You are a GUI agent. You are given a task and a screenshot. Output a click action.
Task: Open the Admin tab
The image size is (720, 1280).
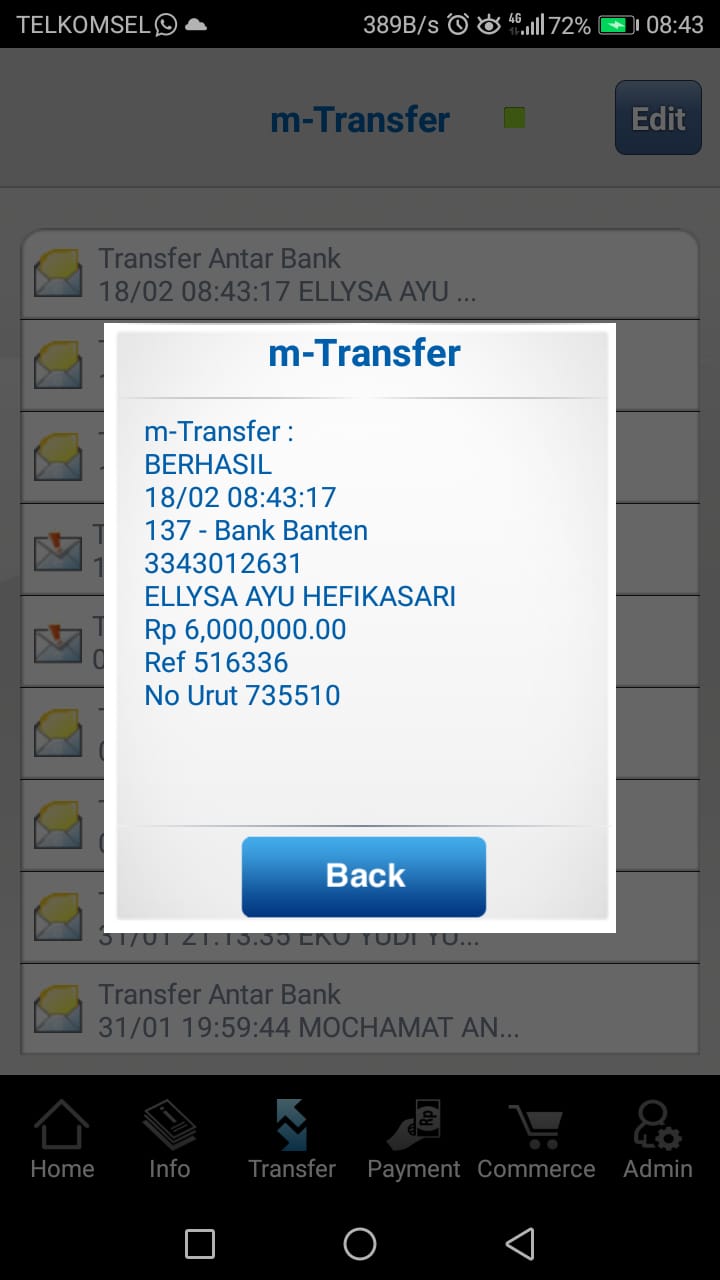657,1140
